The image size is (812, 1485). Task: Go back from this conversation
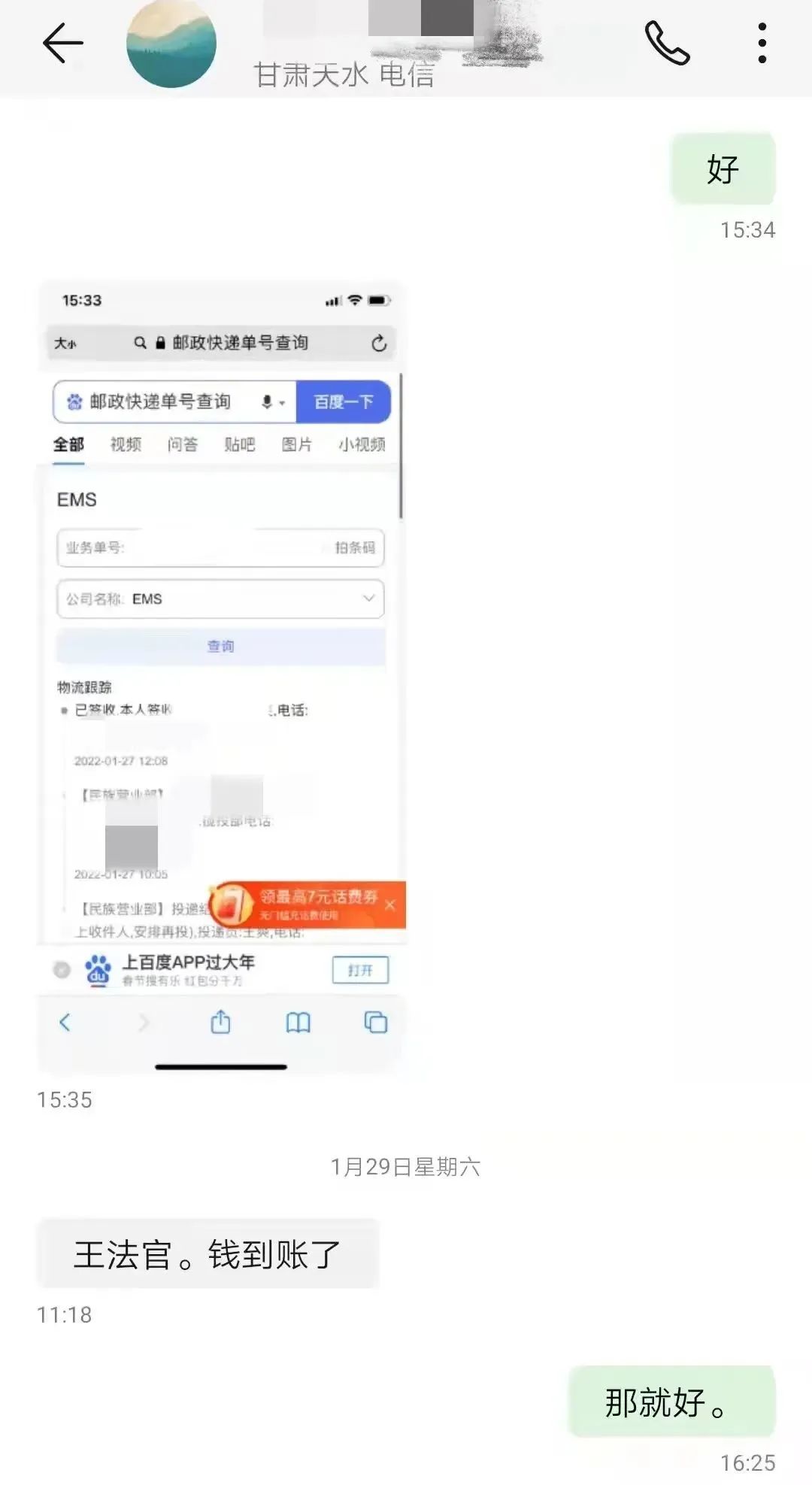[62, 44]
